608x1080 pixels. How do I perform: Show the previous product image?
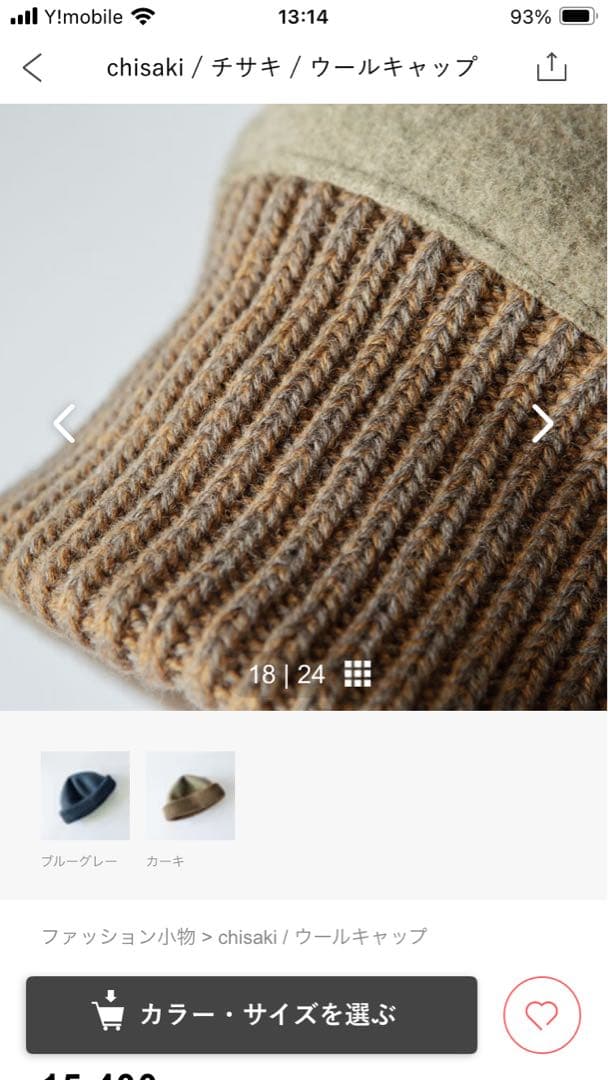tap(64, 423)
